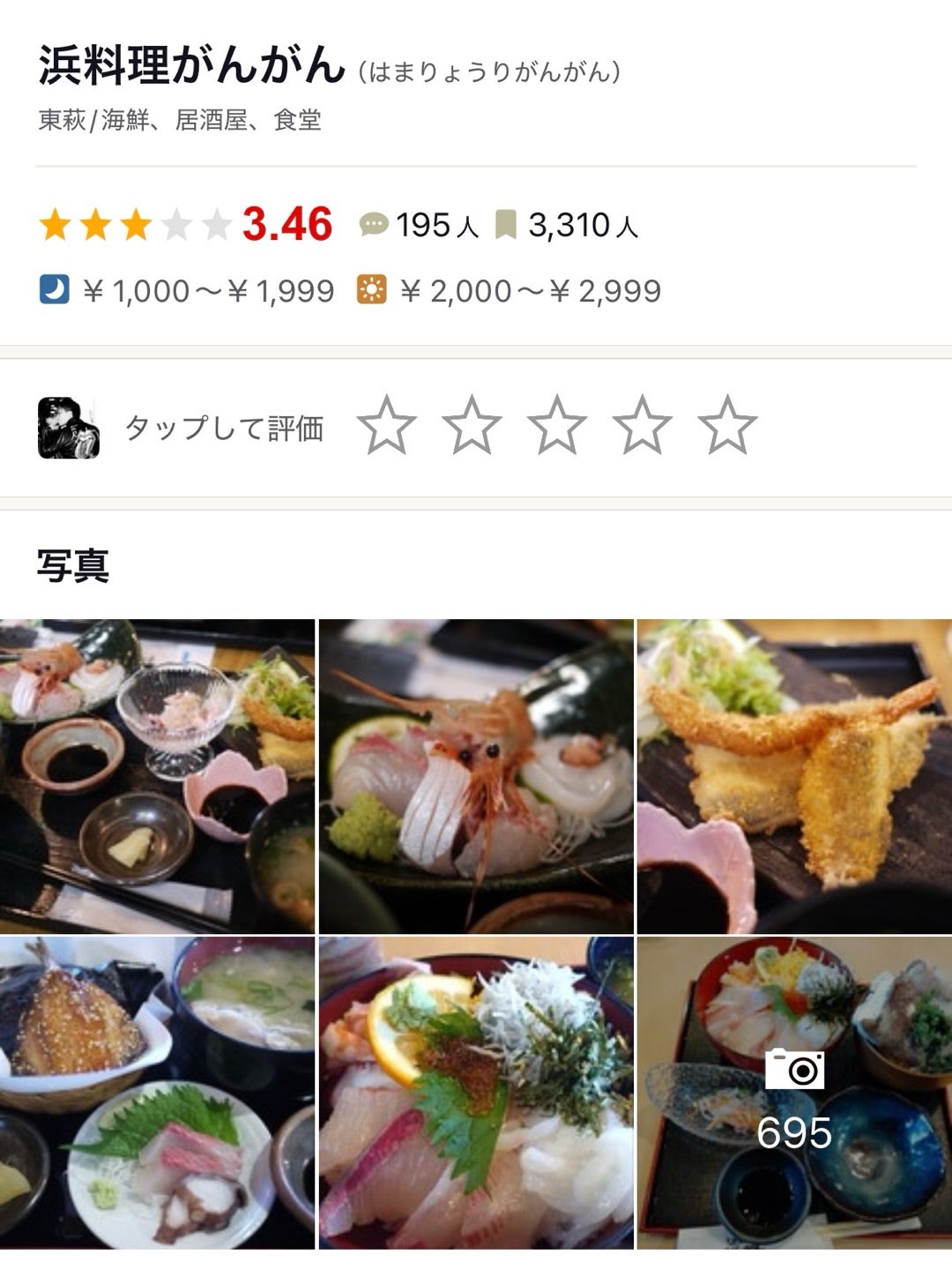View the grilled fish and sashimi photo
This screenshot has width=952, height=1270.
tap(157, 1092)
